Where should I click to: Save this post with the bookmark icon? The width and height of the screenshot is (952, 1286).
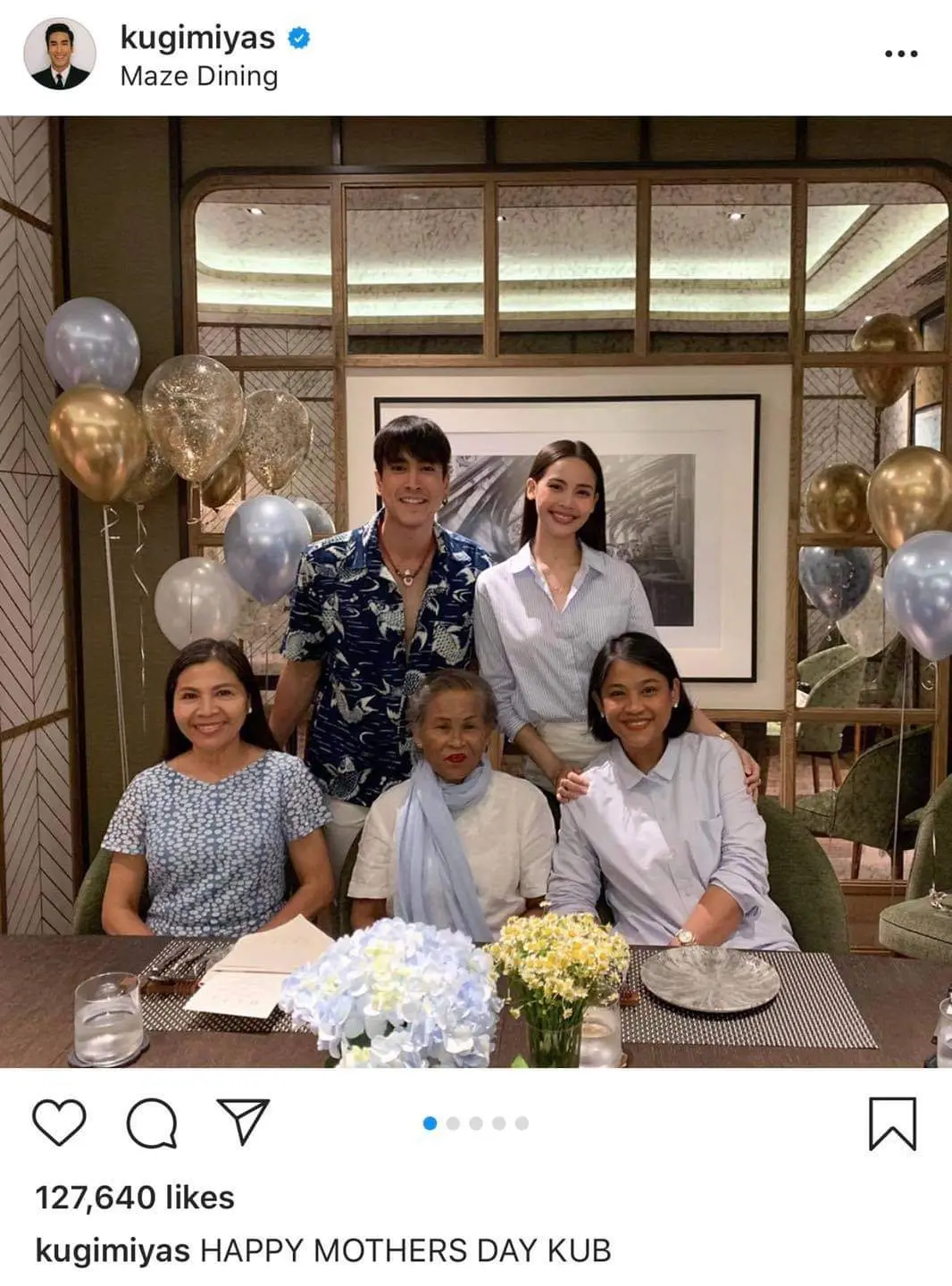click(892, 1123)
